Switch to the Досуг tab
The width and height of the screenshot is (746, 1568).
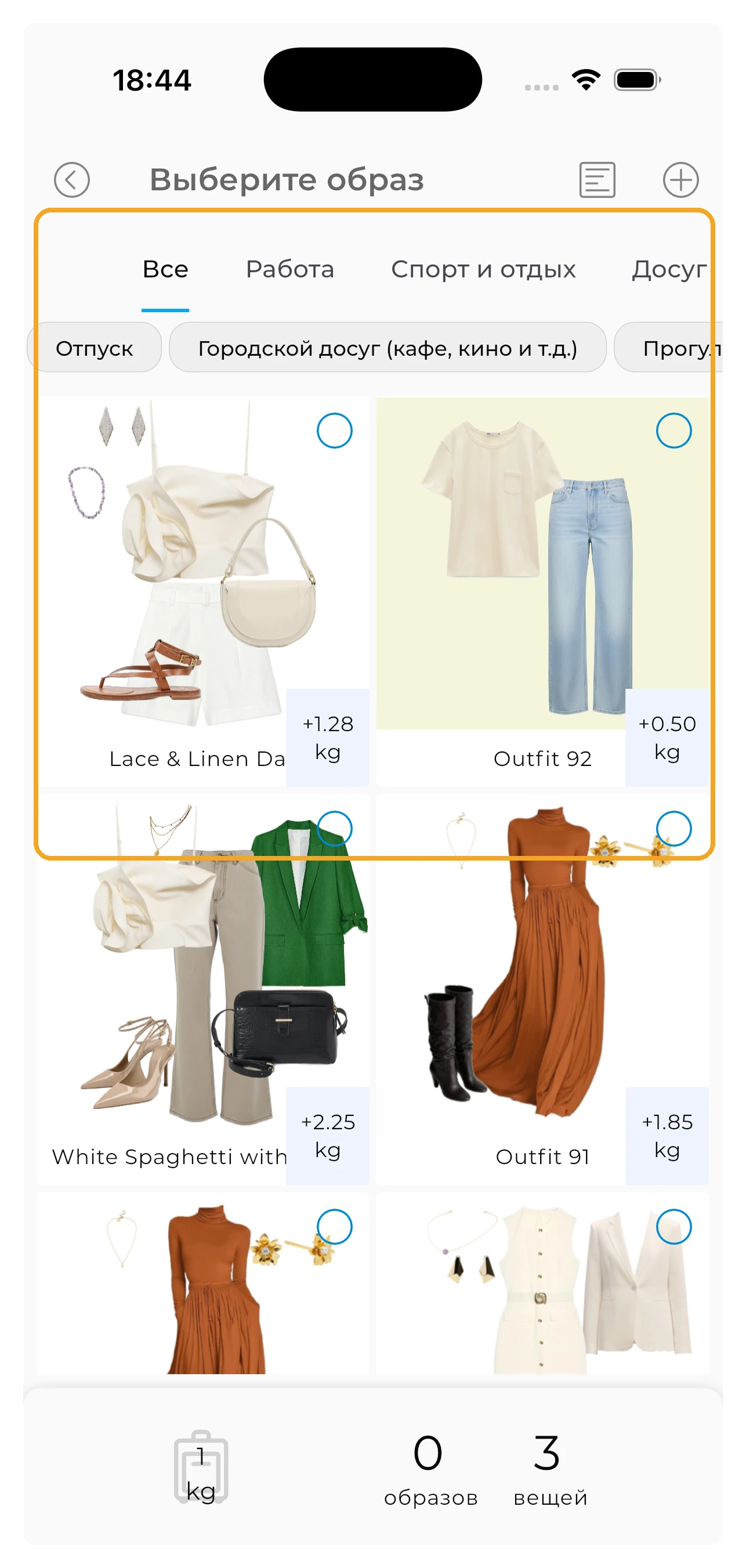669,269
